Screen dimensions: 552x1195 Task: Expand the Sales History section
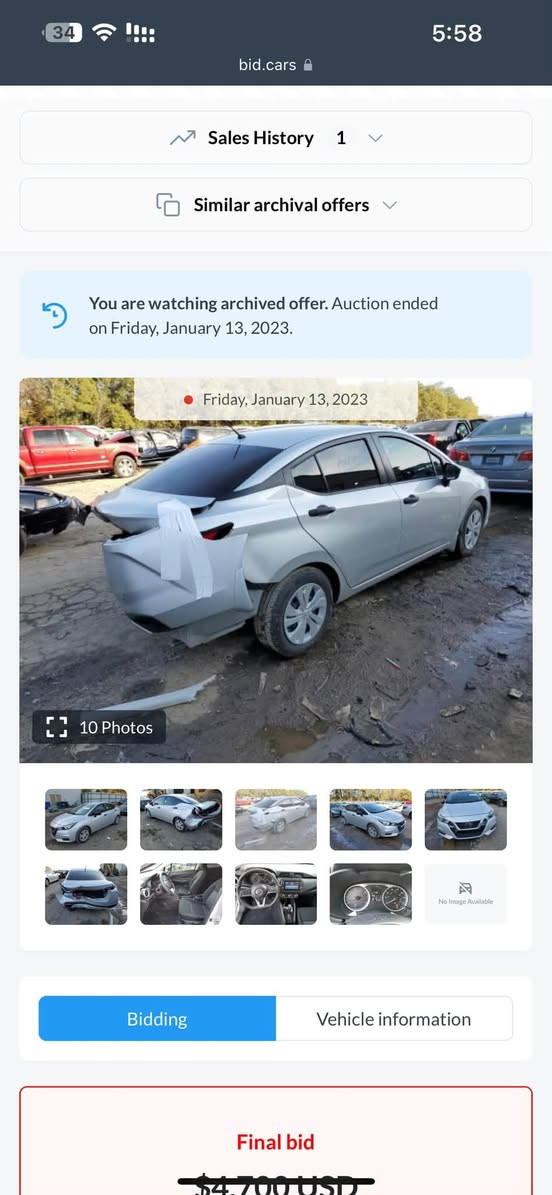coord(275,138)
